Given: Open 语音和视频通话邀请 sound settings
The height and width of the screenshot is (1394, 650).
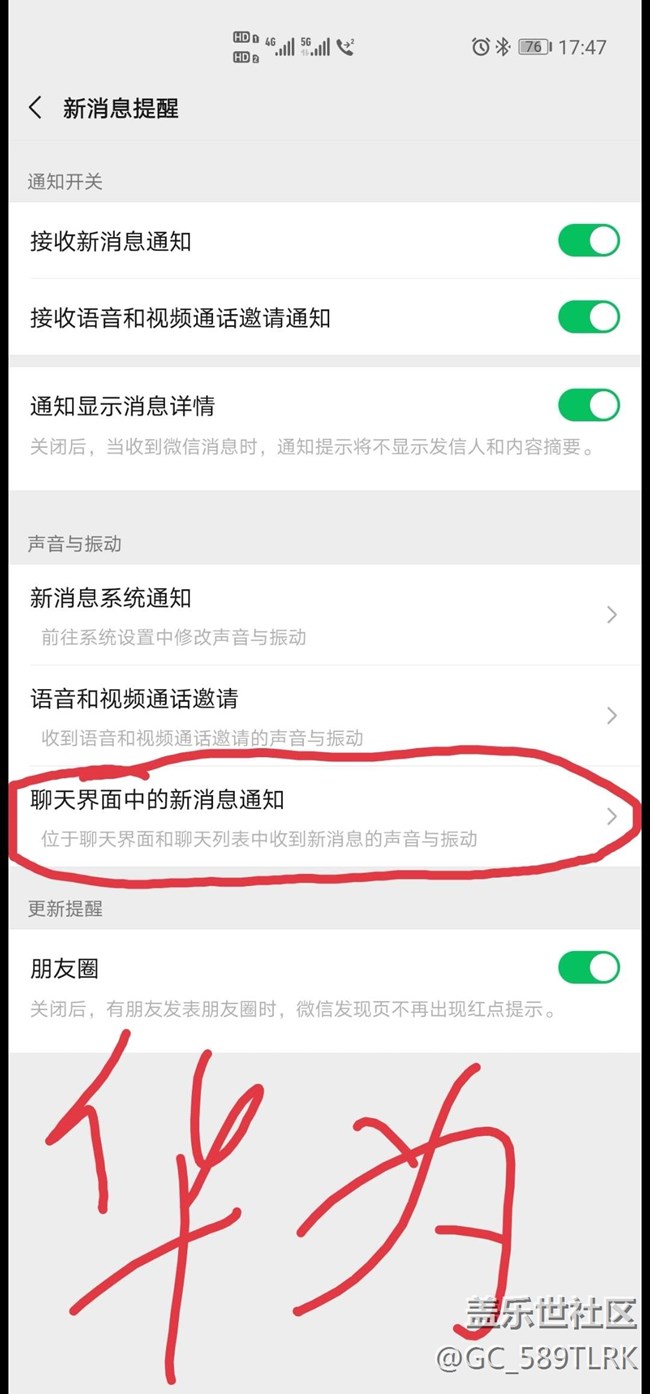Looking at the screenshot, I should [x=324, y=716].
